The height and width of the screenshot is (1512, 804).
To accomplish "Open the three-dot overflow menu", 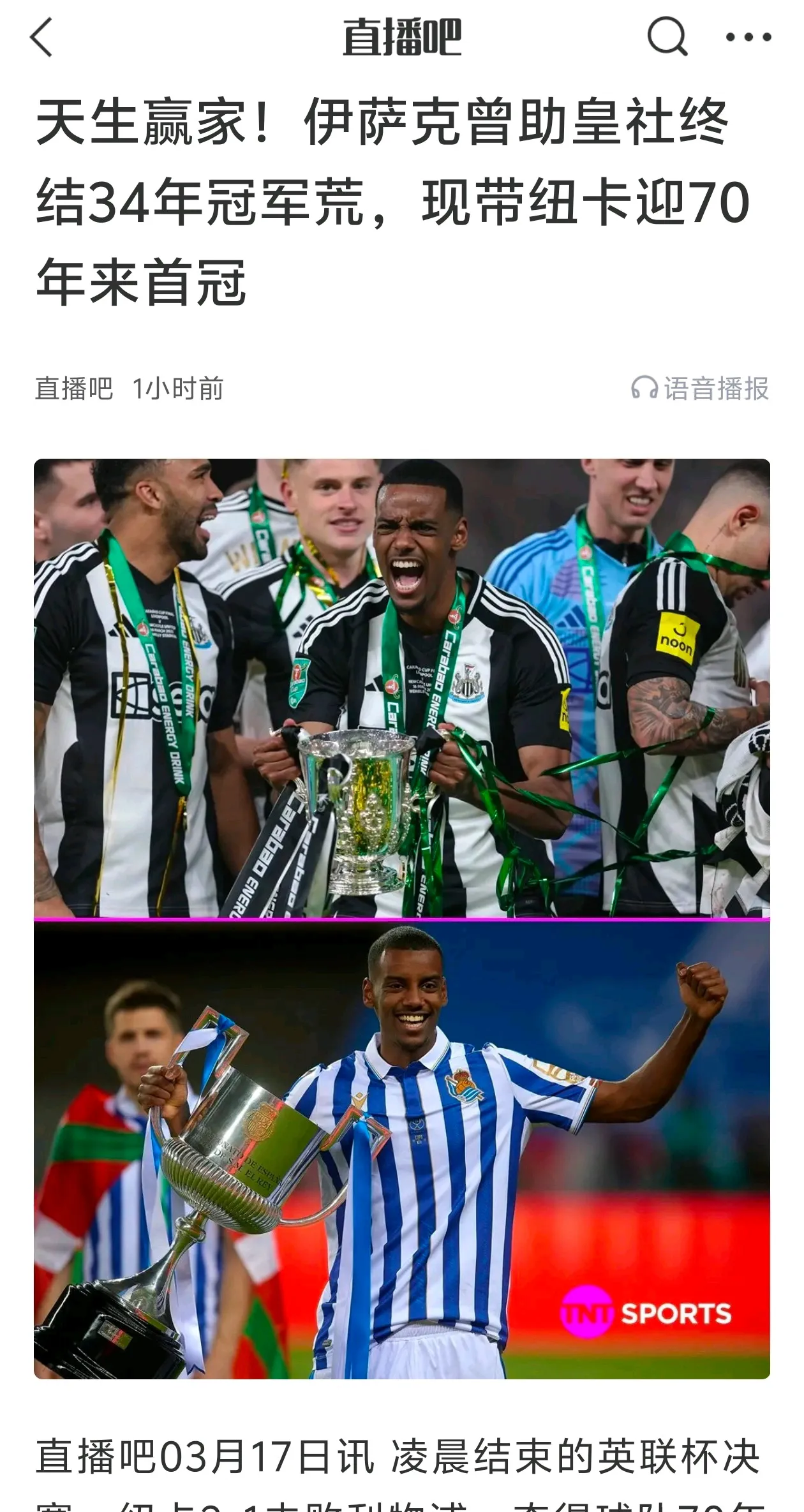I will [x=748, y=38].
